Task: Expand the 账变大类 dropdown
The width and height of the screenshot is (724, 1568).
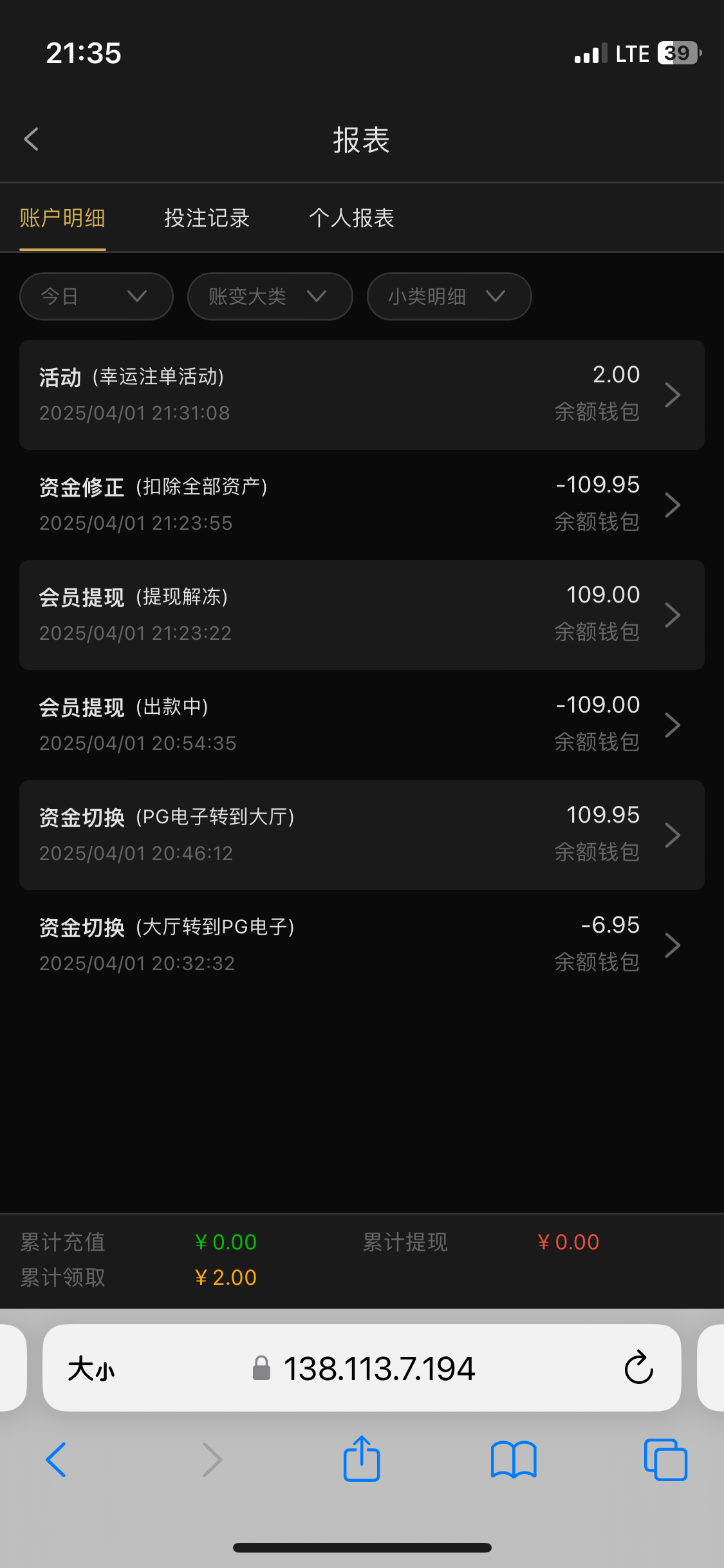Action: pos(270,296)
